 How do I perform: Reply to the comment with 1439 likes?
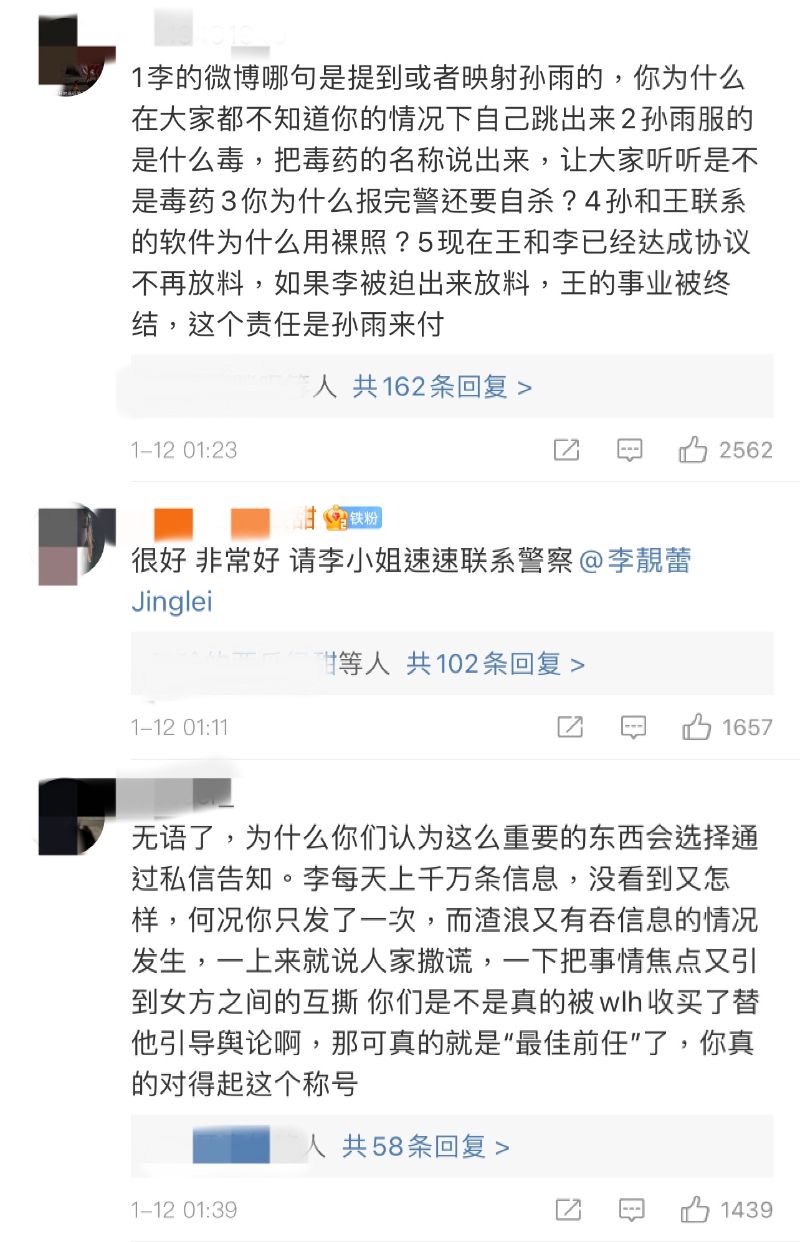point(630,1210)
